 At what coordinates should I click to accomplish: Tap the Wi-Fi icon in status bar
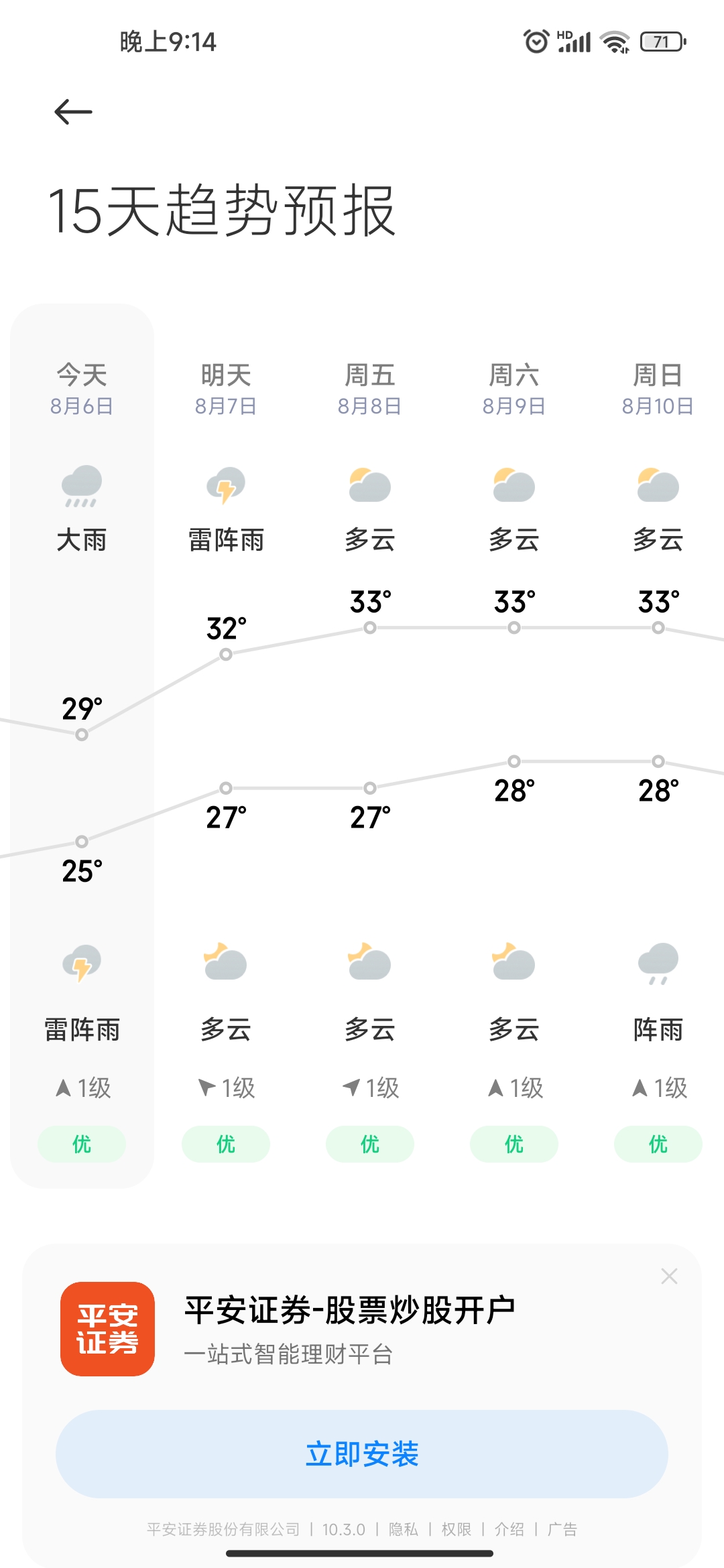point(613,42)
